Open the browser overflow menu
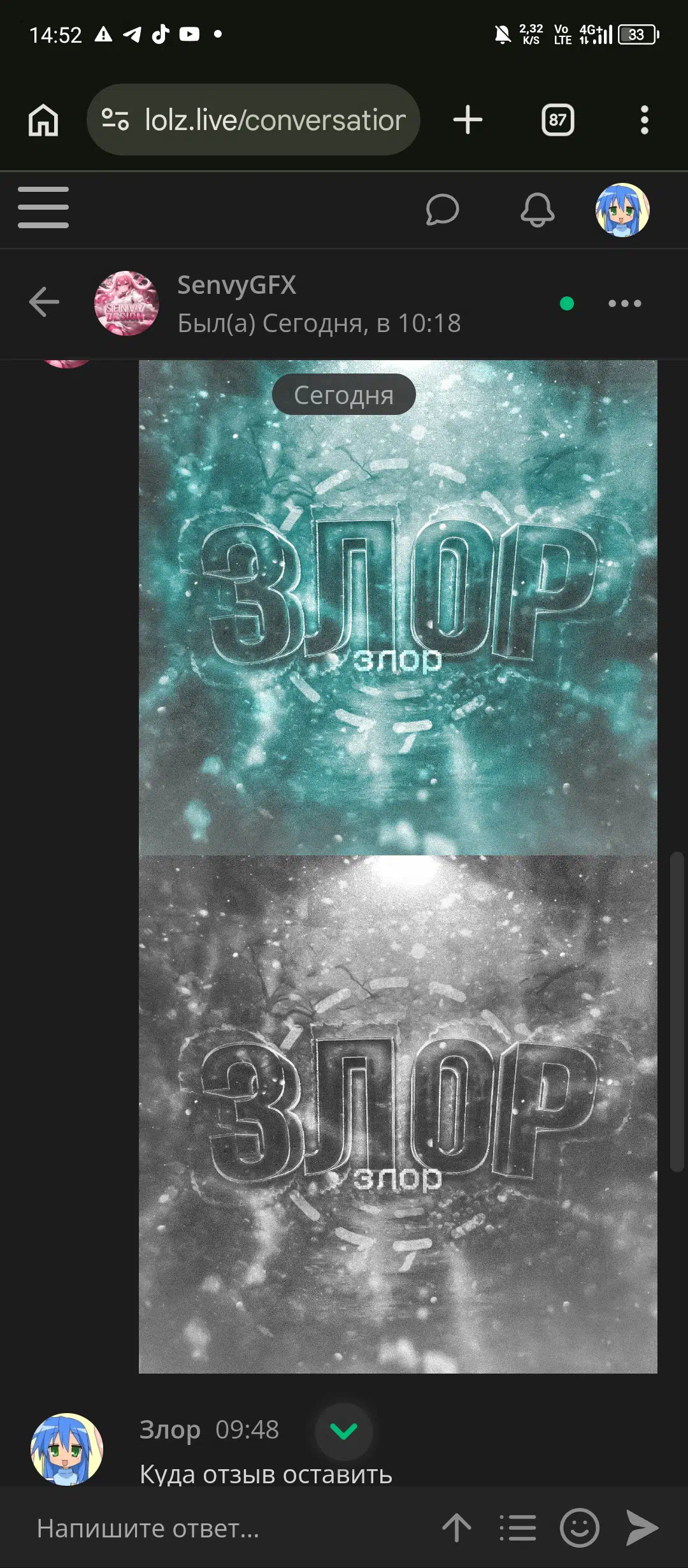 point(644,120)
